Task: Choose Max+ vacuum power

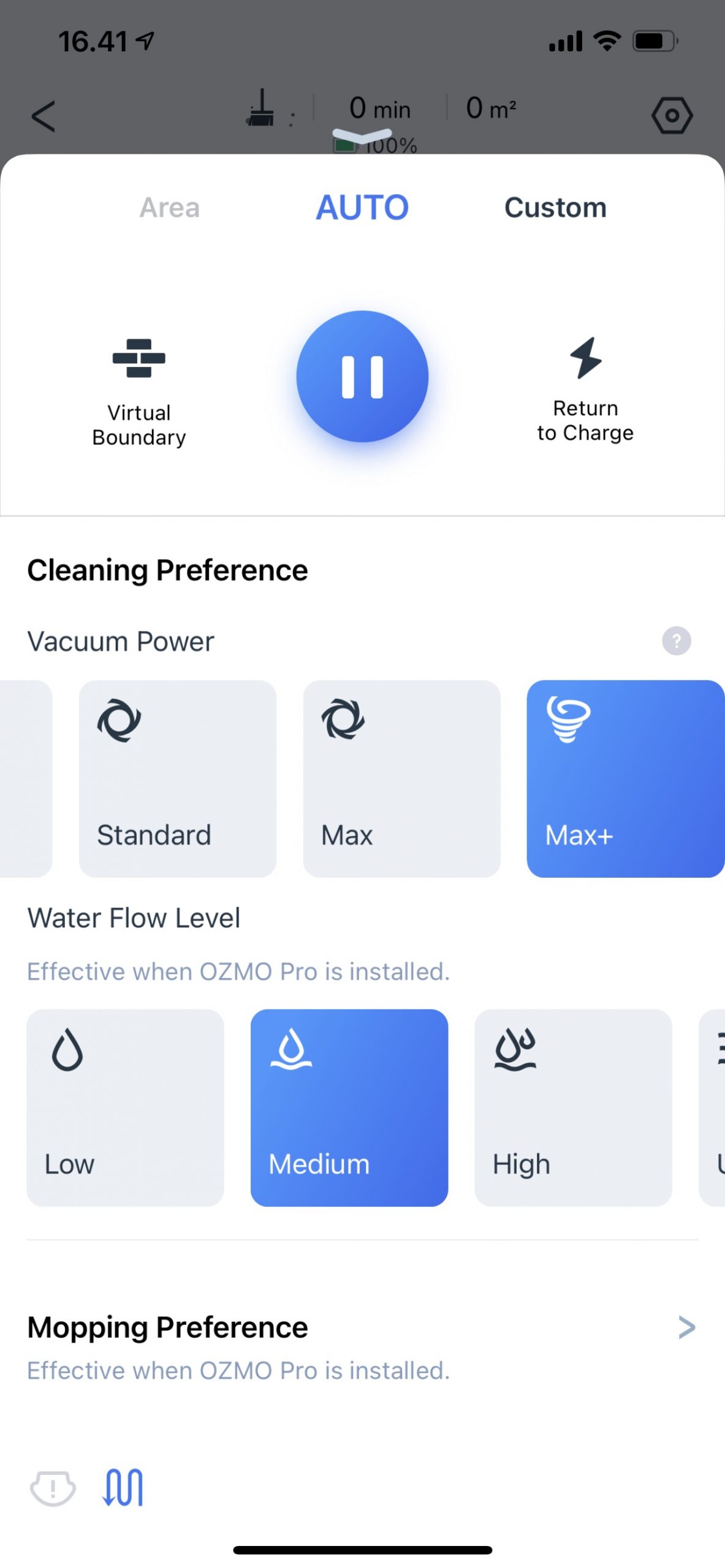Action: [626, 778]
